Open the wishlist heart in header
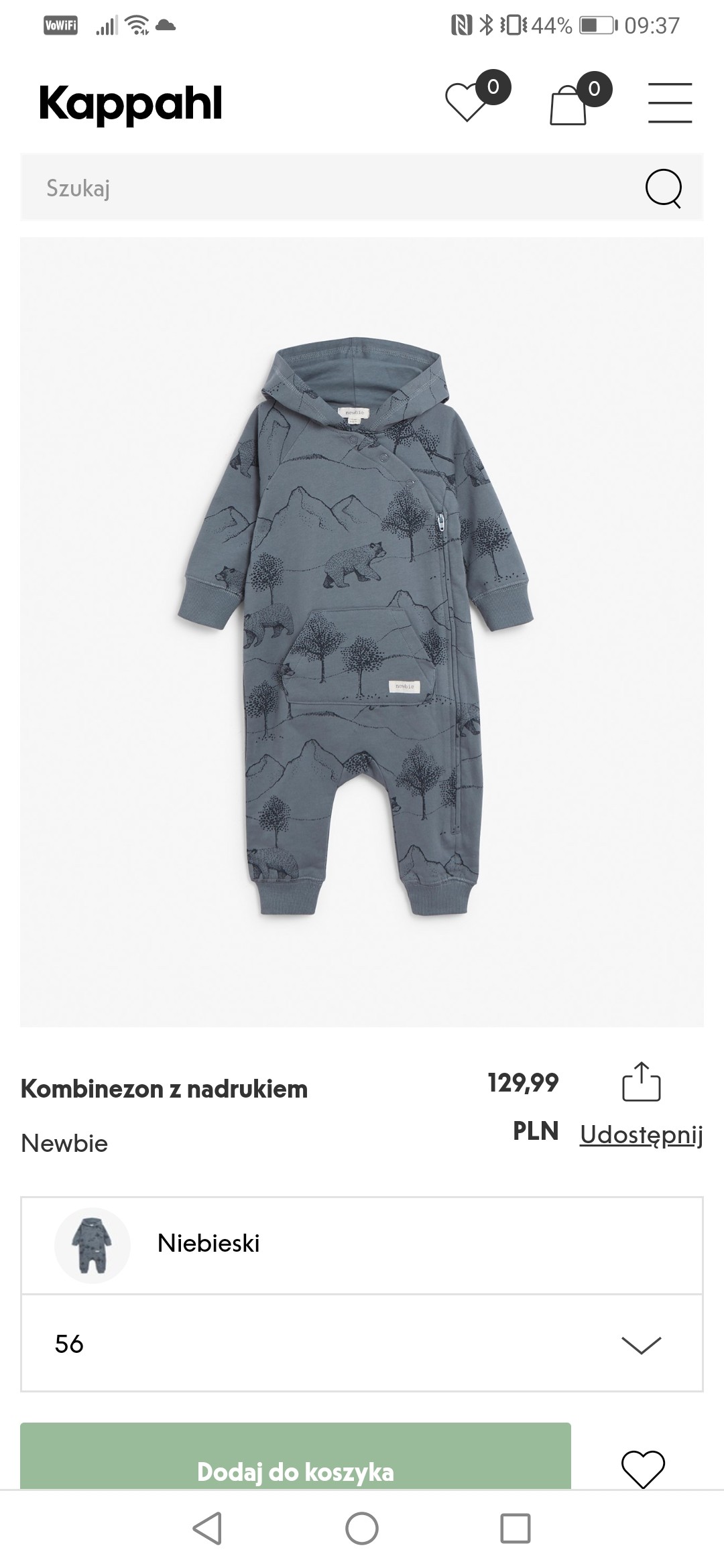 click(x=467, y=103)
